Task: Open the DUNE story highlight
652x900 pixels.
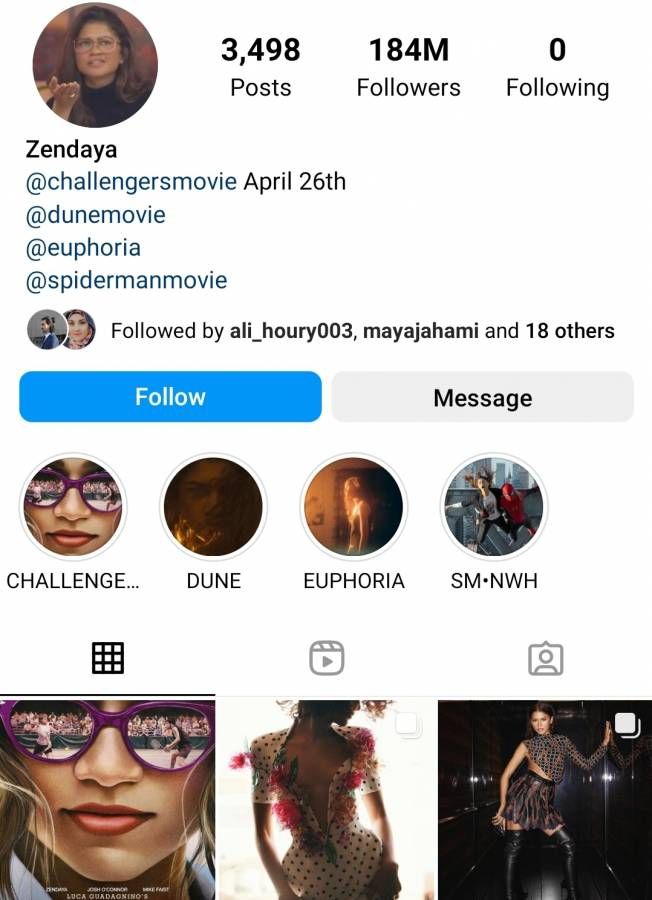Action: pyautogui.click(x=213, y=507)
